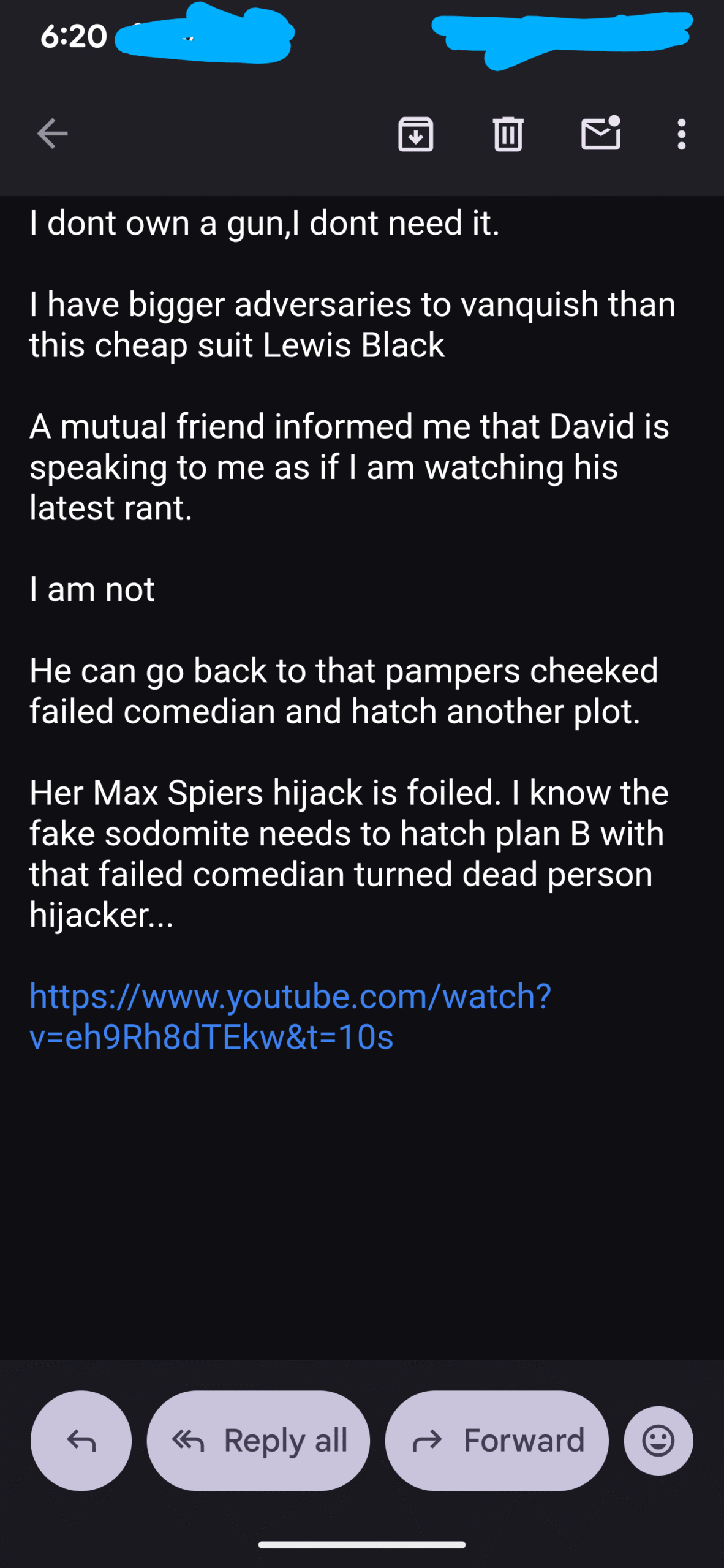This screenshot has width=724, height=1568.
Task: Delete this email
Action: 508,134
